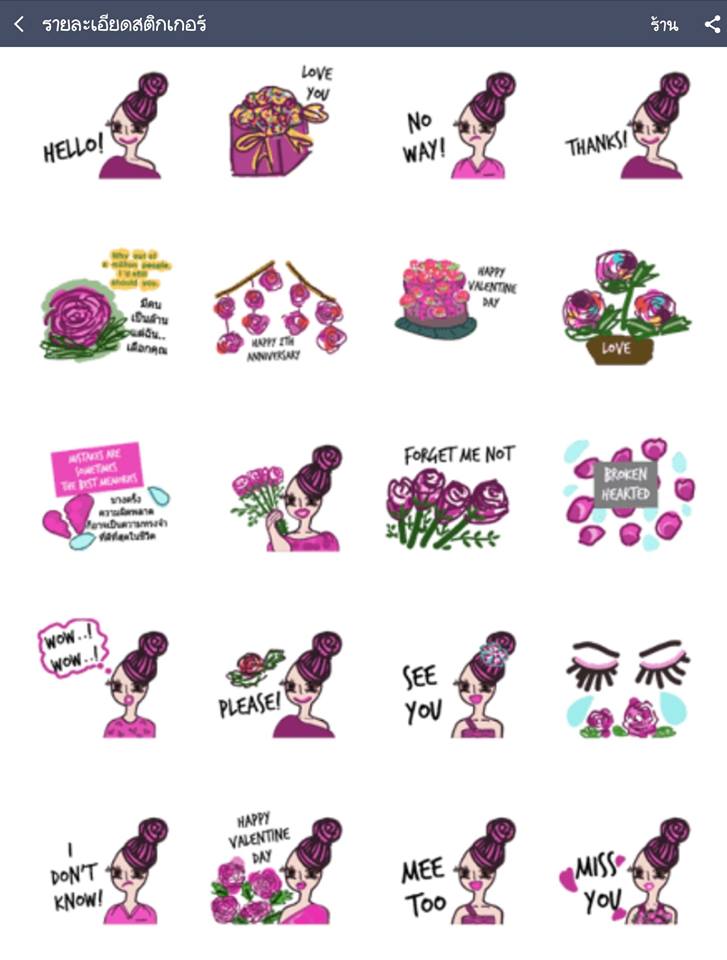Share this sticker set
The width and height of the screenshot is (727, 960).
711,24
